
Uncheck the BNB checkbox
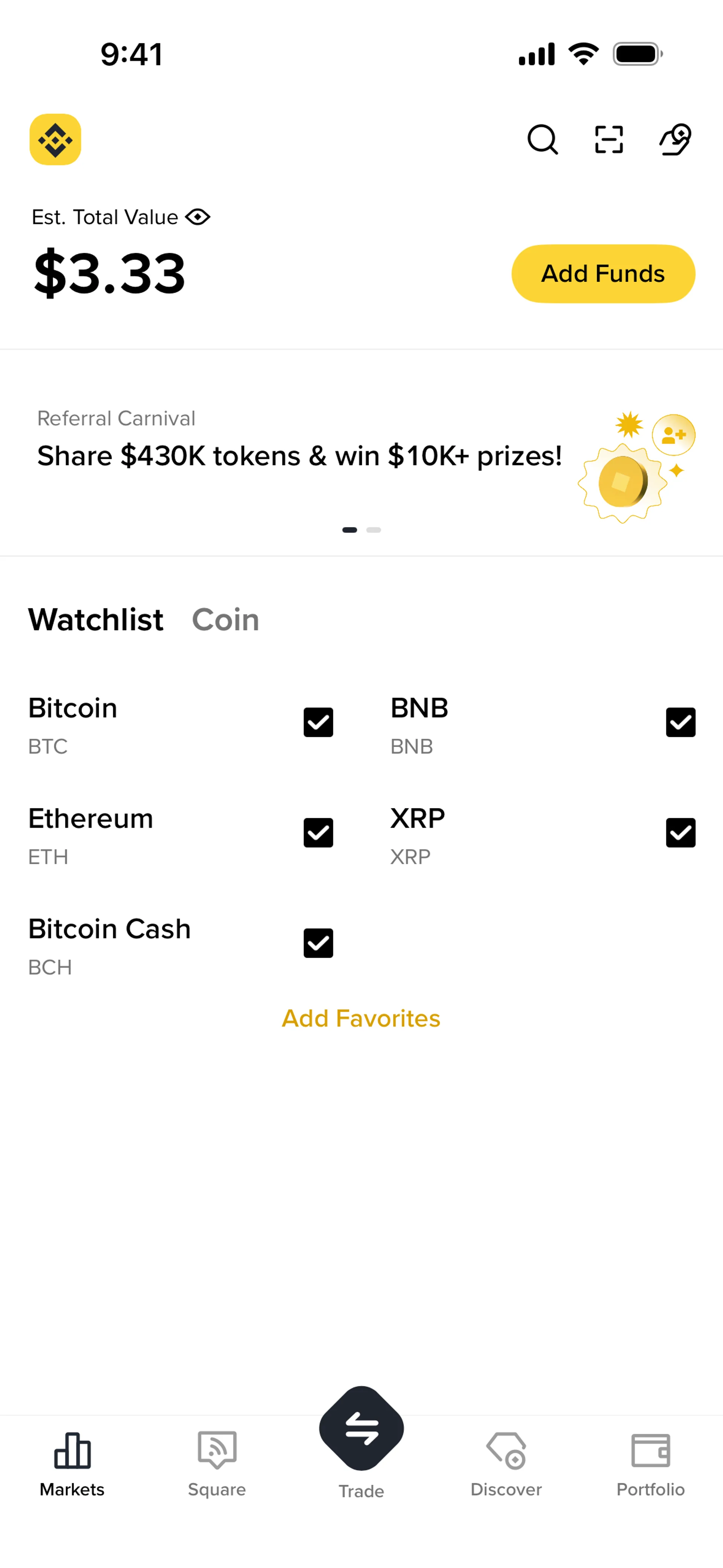click(680, 723)
